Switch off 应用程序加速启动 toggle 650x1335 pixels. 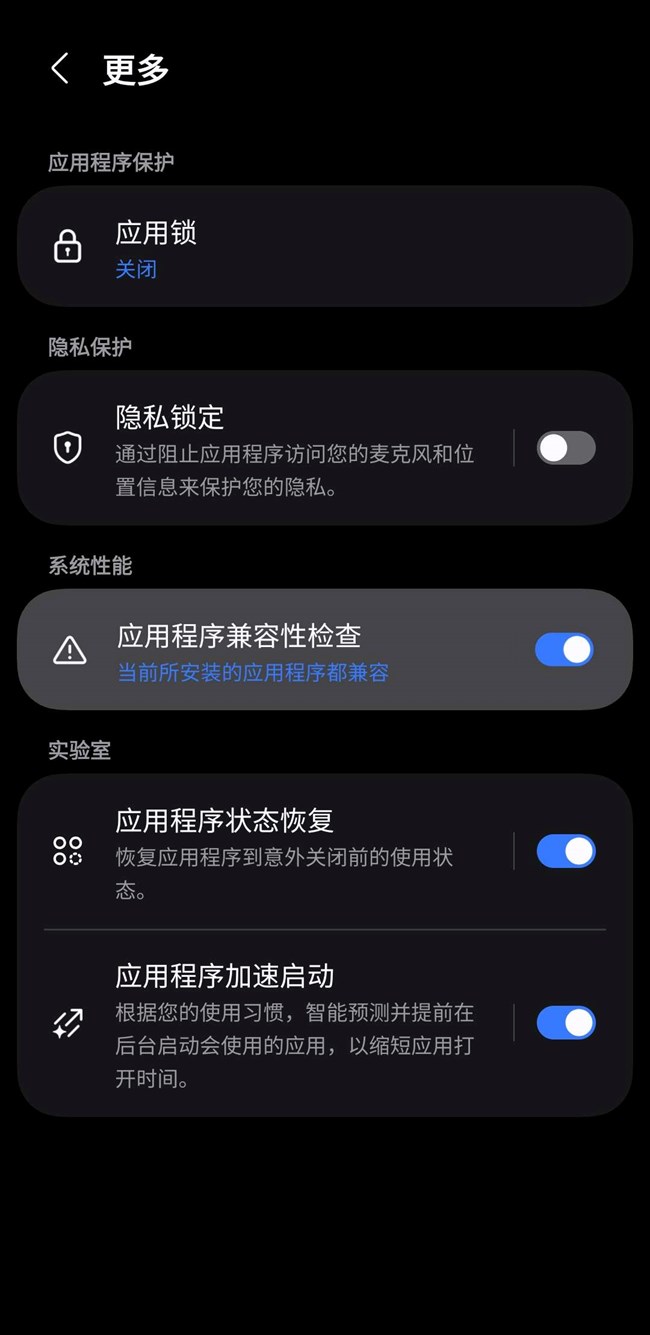[565, 1023]
